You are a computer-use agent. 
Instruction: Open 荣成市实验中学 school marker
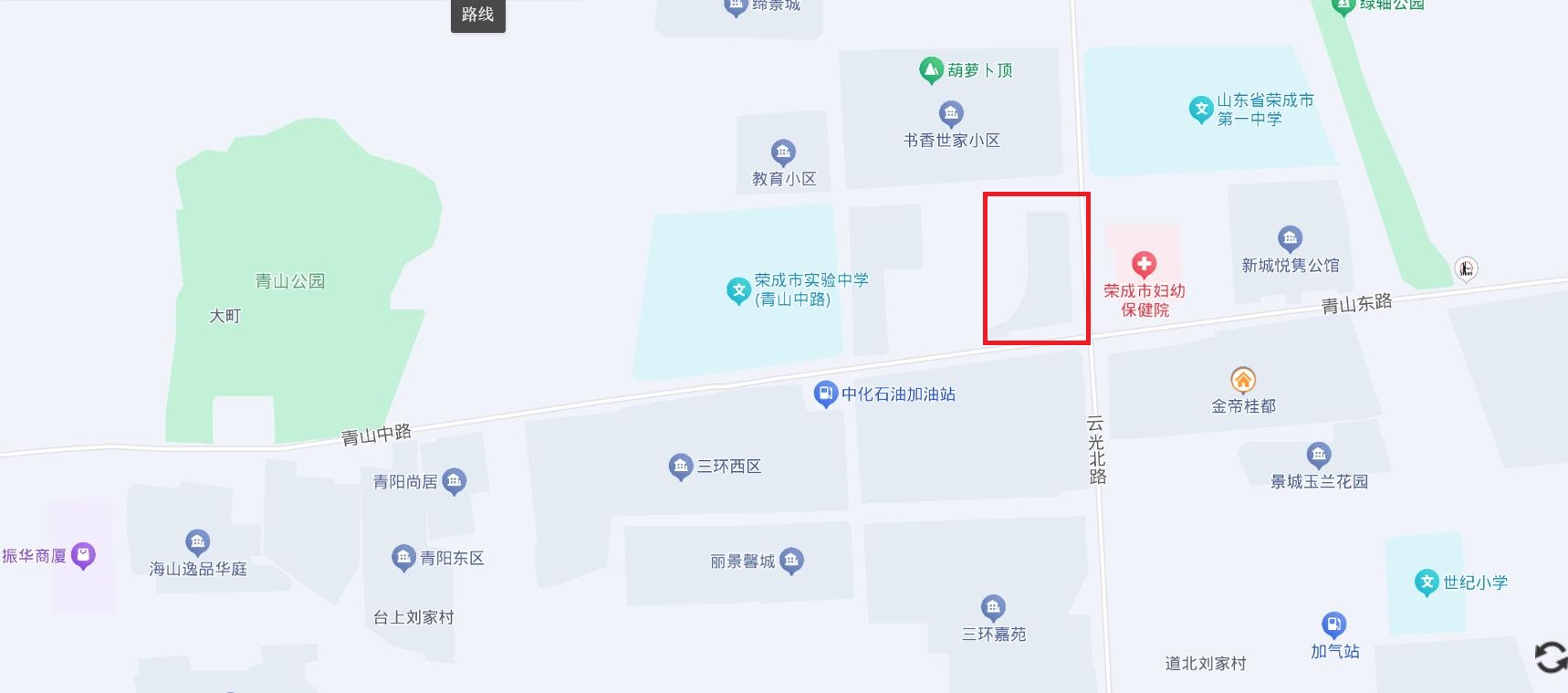738,290
